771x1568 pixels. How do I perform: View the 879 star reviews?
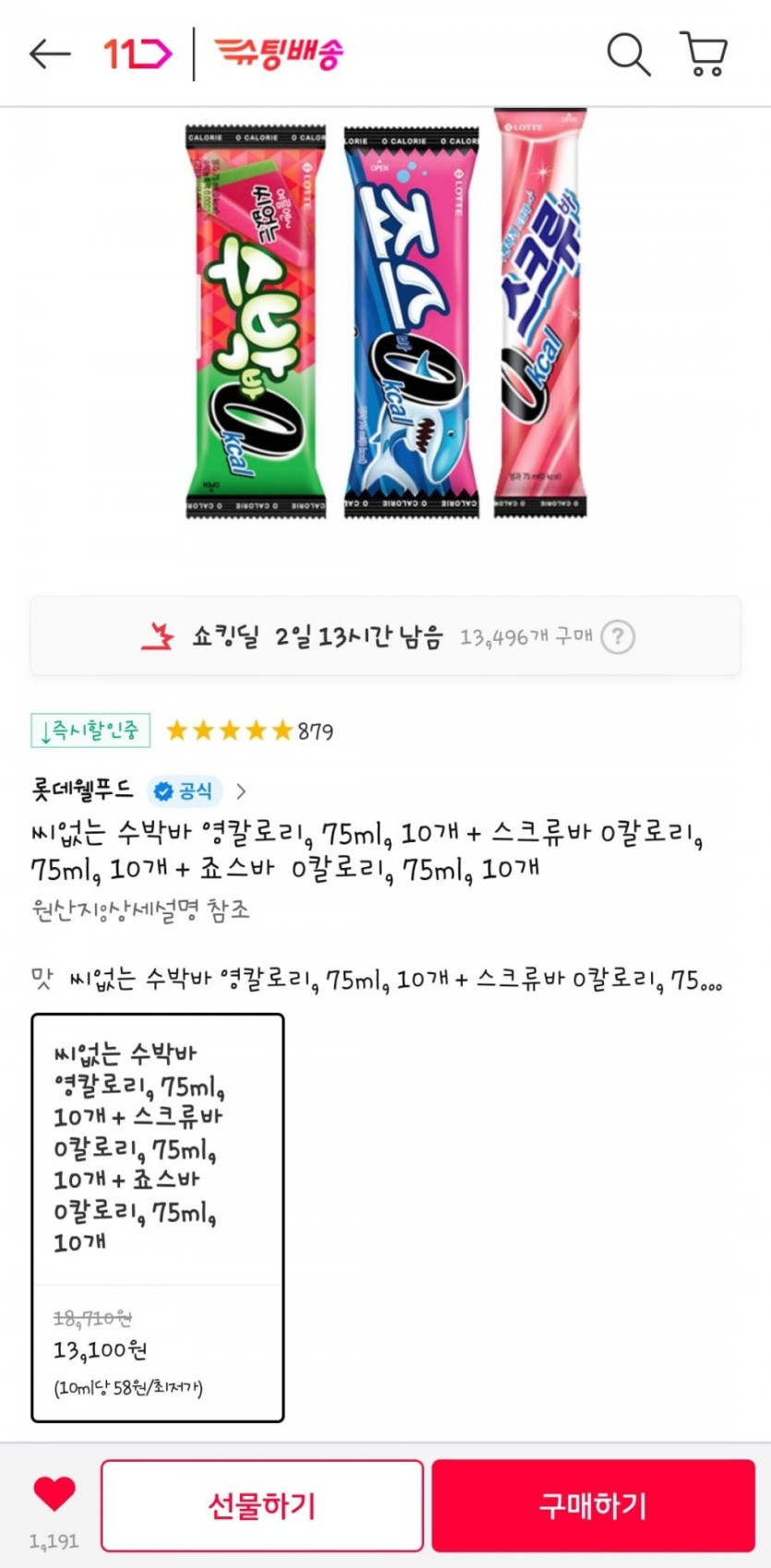click(249, 731)
